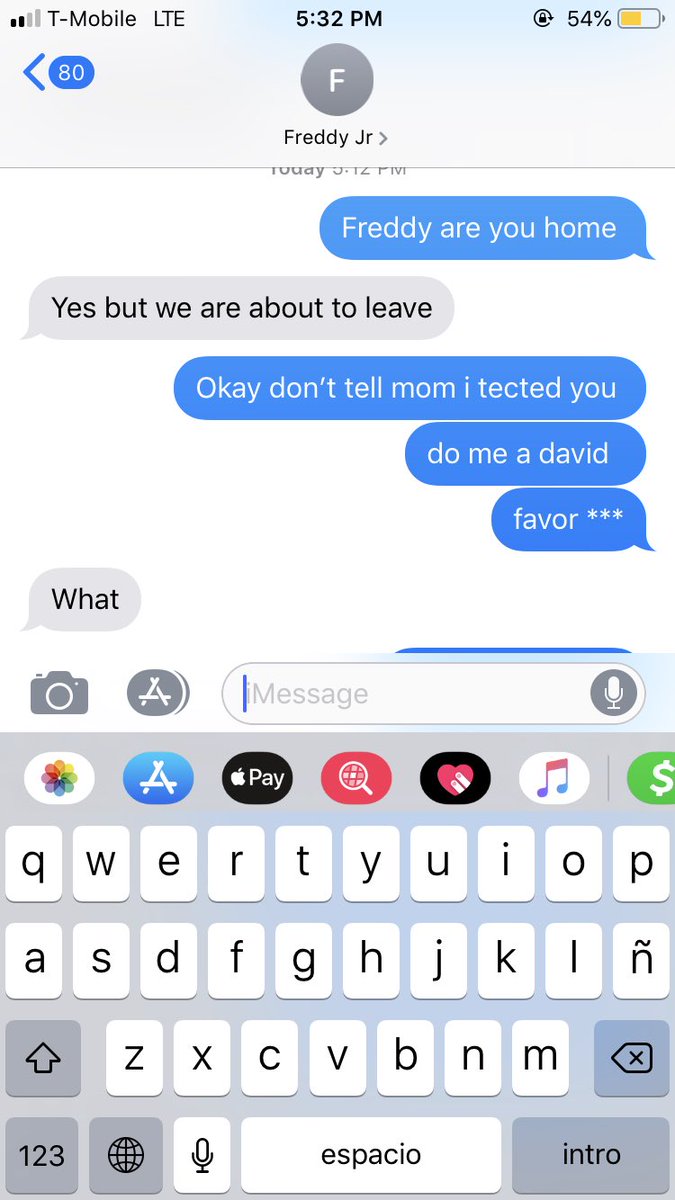This screenshot has height=1200, width=675.
Task: Switch keyboard language with globe key
Action: (126, 1155)
